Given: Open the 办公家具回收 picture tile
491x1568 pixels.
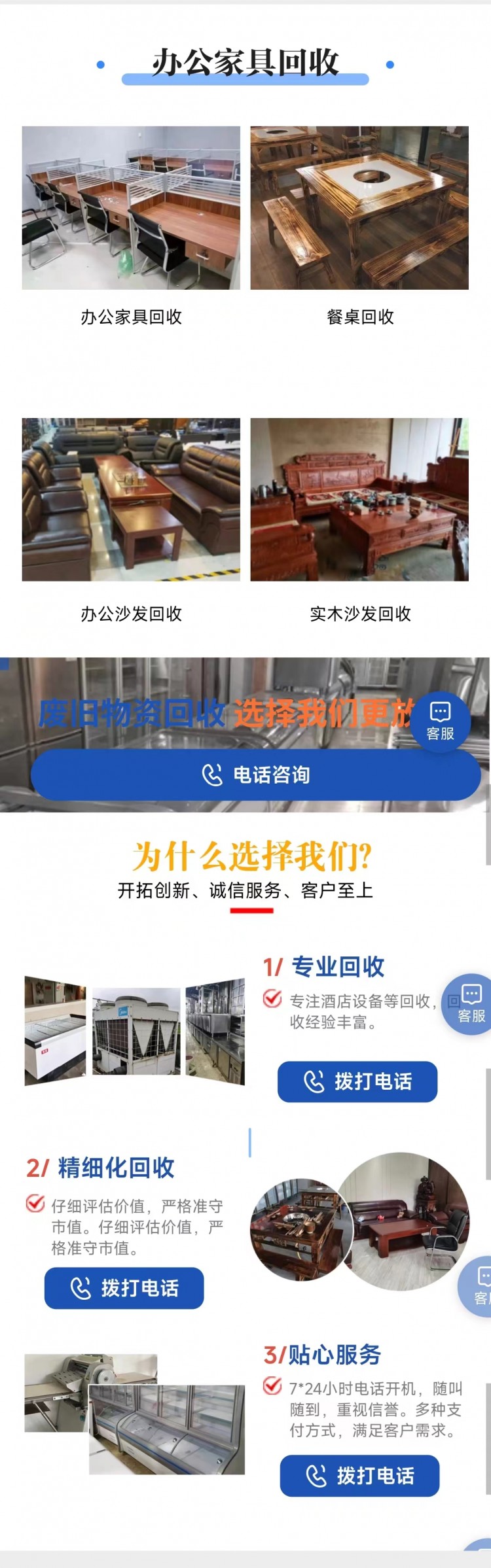Looking at the screenshot, I should coord(131,208).
